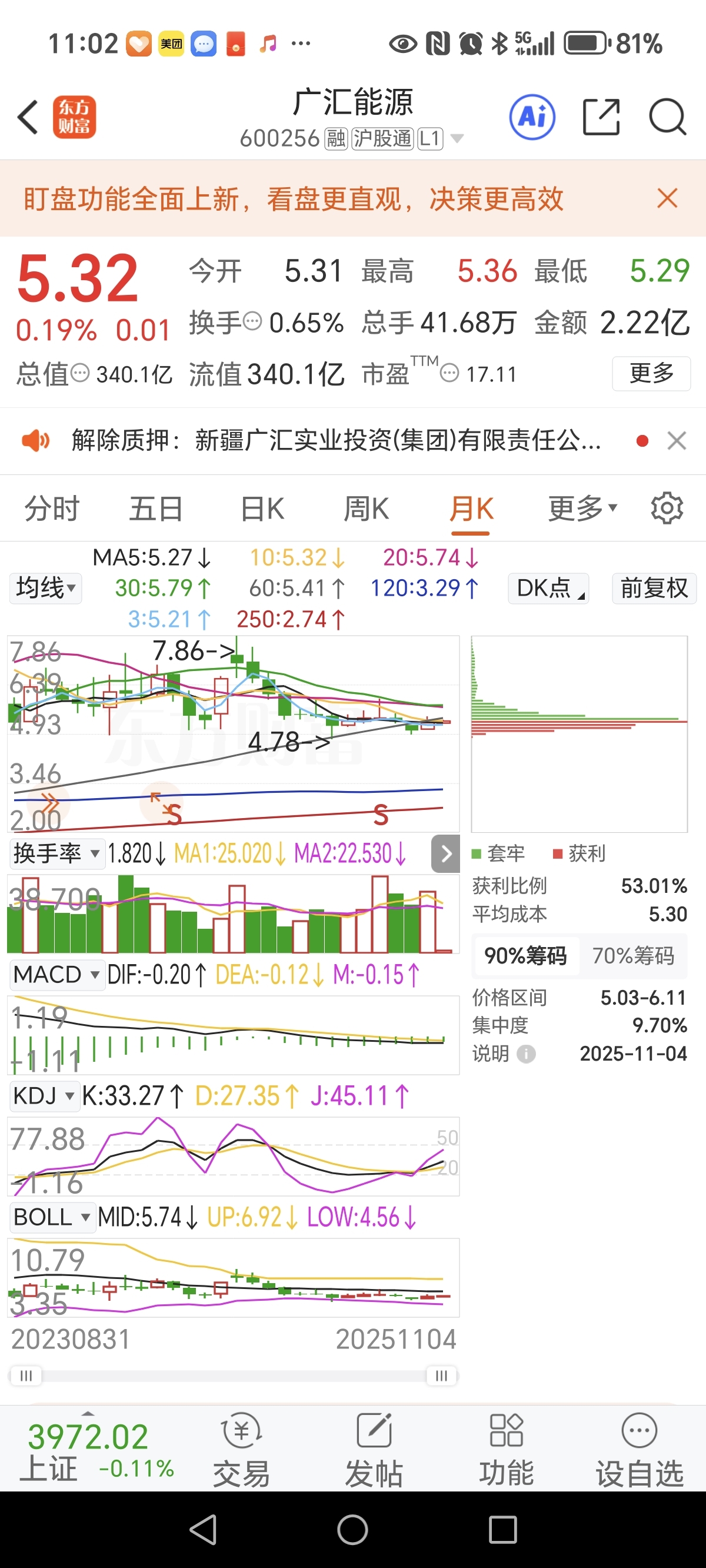
Task: Open 发帖 to write a post
Action: pyautogui.click(x=374, y=1453)
